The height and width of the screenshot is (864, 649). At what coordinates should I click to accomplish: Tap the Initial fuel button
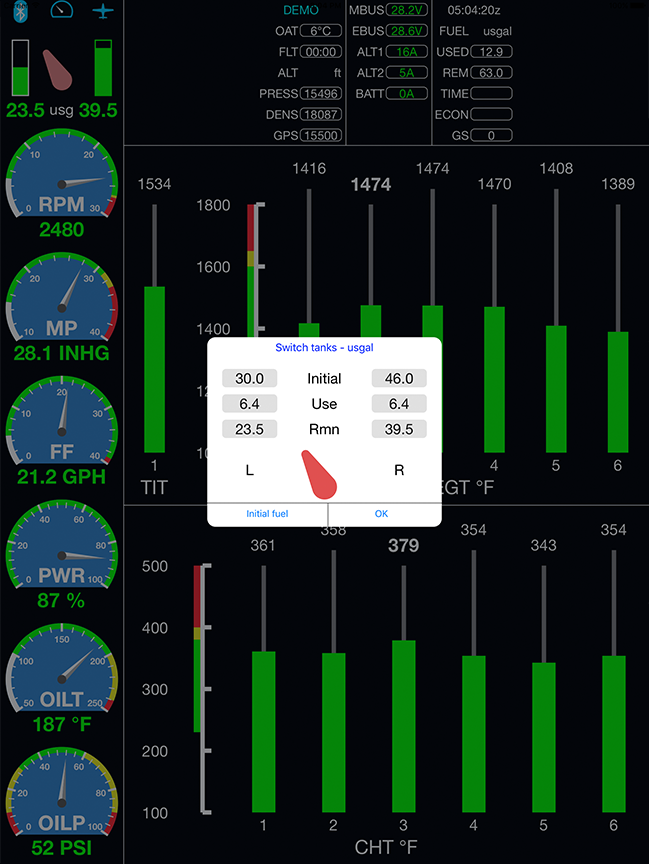267,513
